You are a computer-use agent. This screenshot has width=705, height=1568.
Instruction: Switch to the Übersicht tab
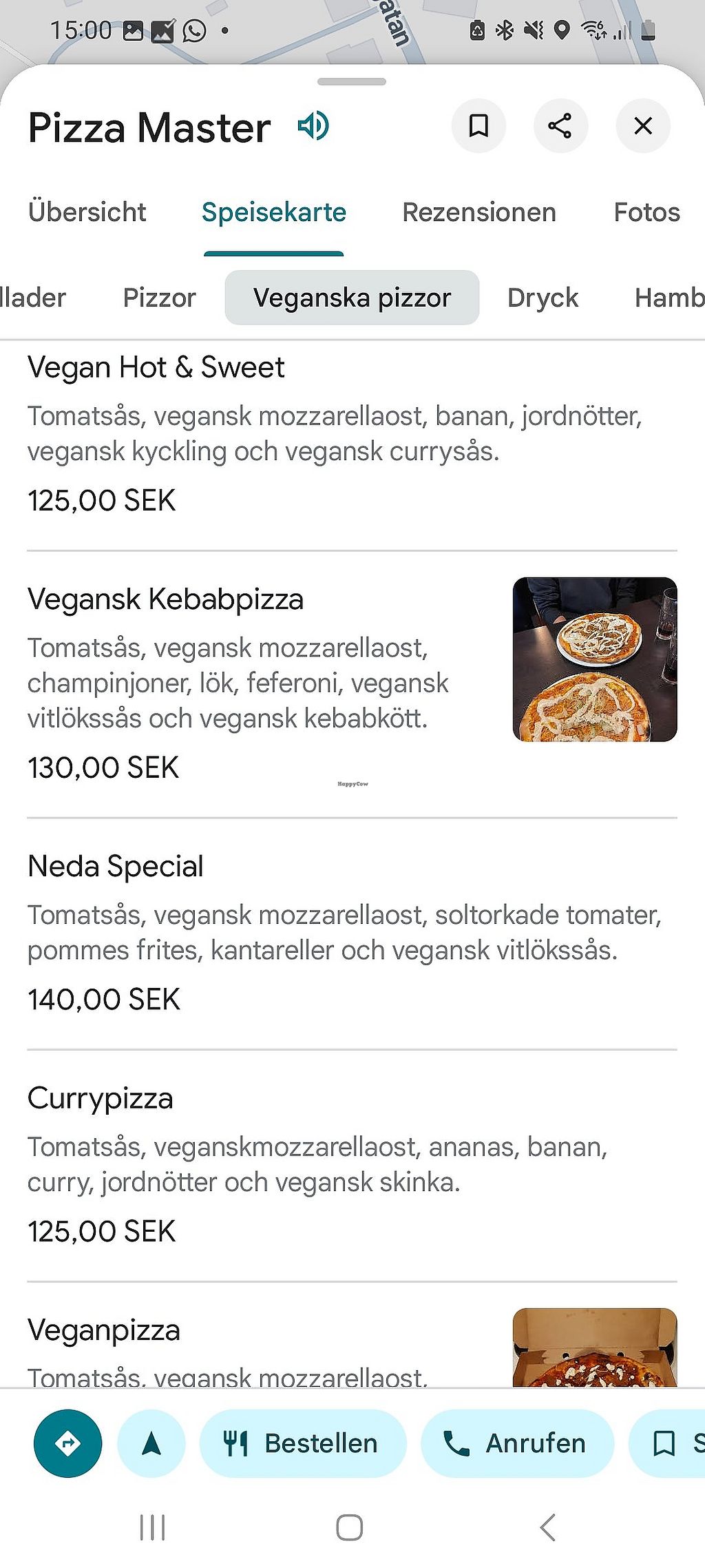[87, 212]
